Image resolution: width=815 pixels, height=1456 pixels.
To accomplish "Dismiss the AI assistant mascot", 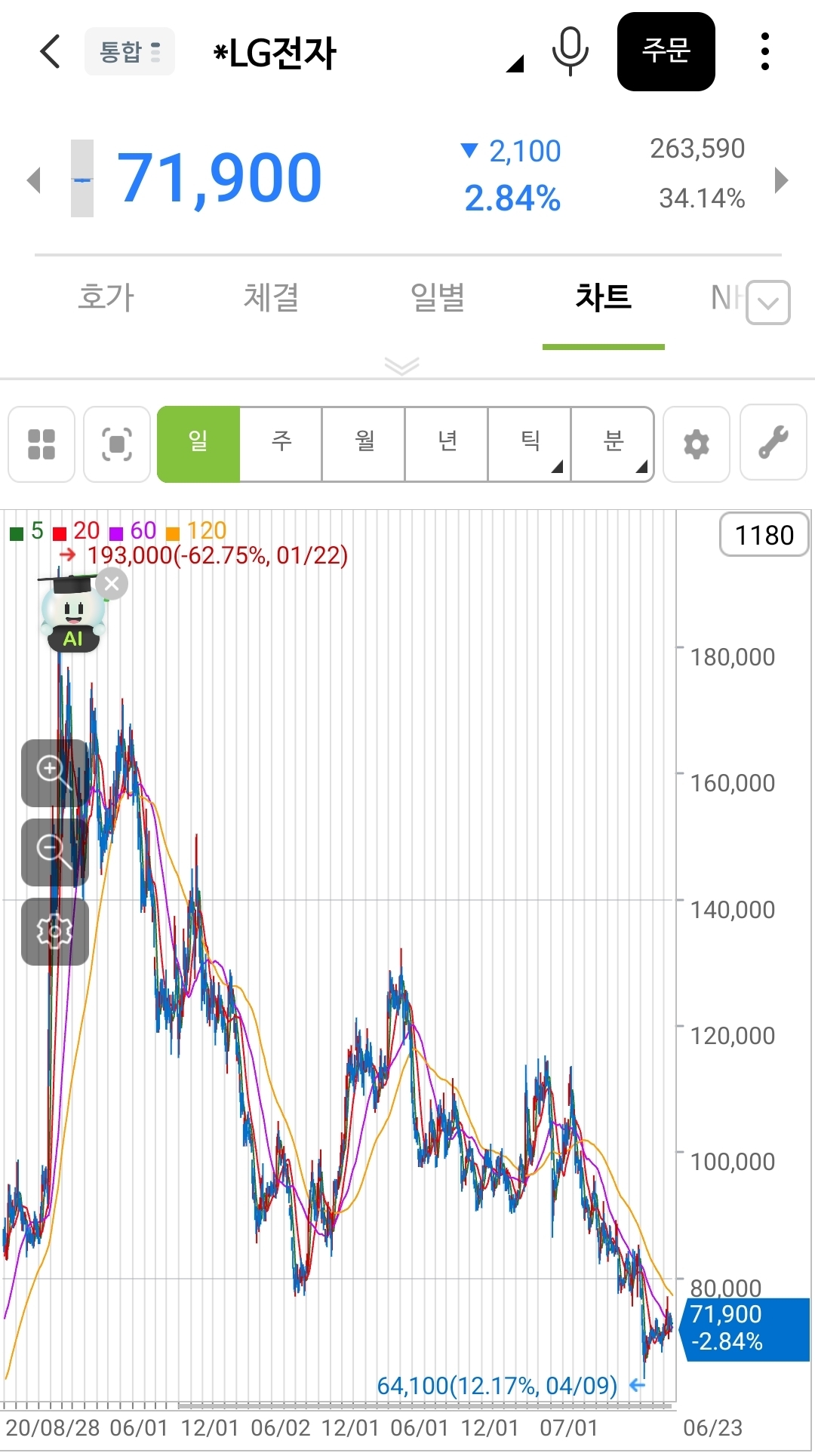I will point(112,584).
